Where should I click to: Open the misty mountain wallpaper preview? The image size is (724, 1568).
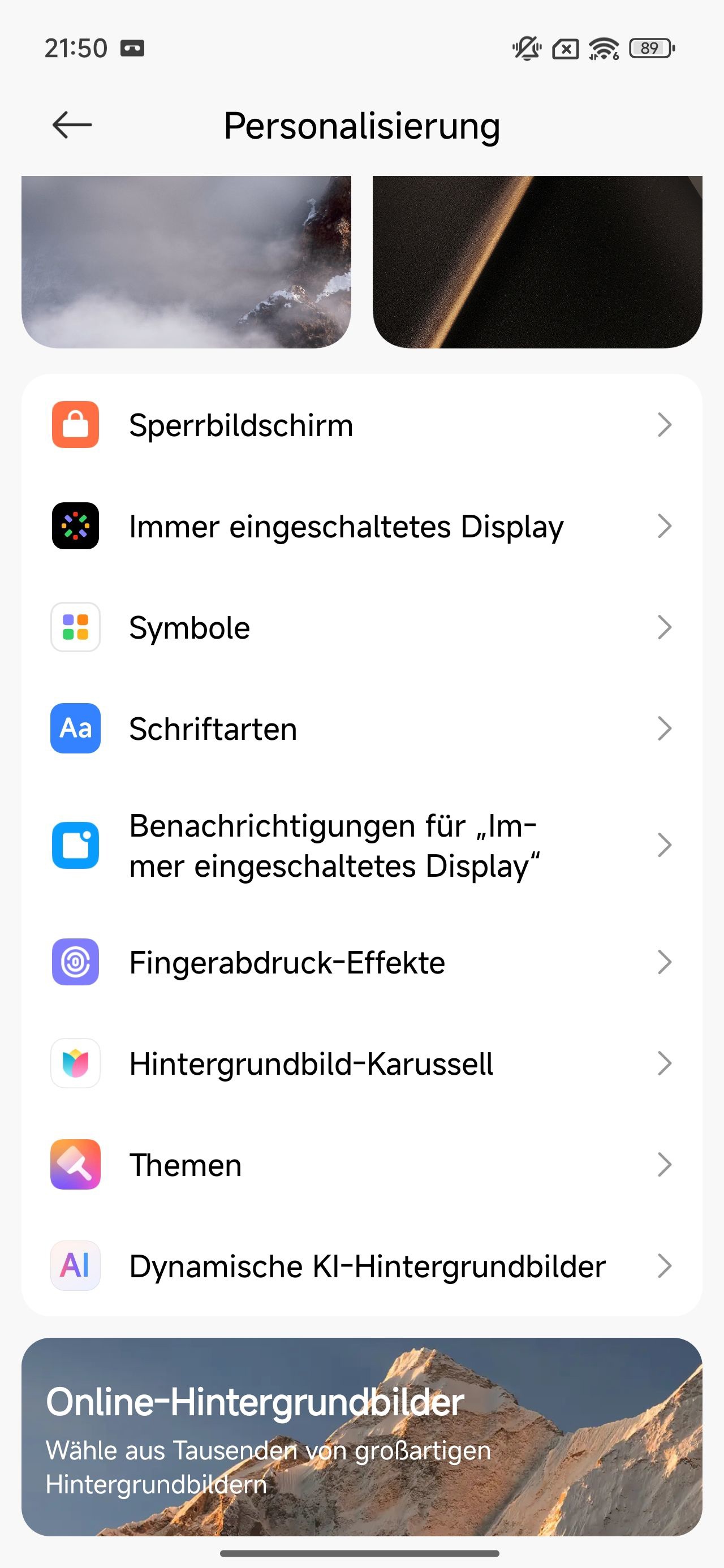186,262
